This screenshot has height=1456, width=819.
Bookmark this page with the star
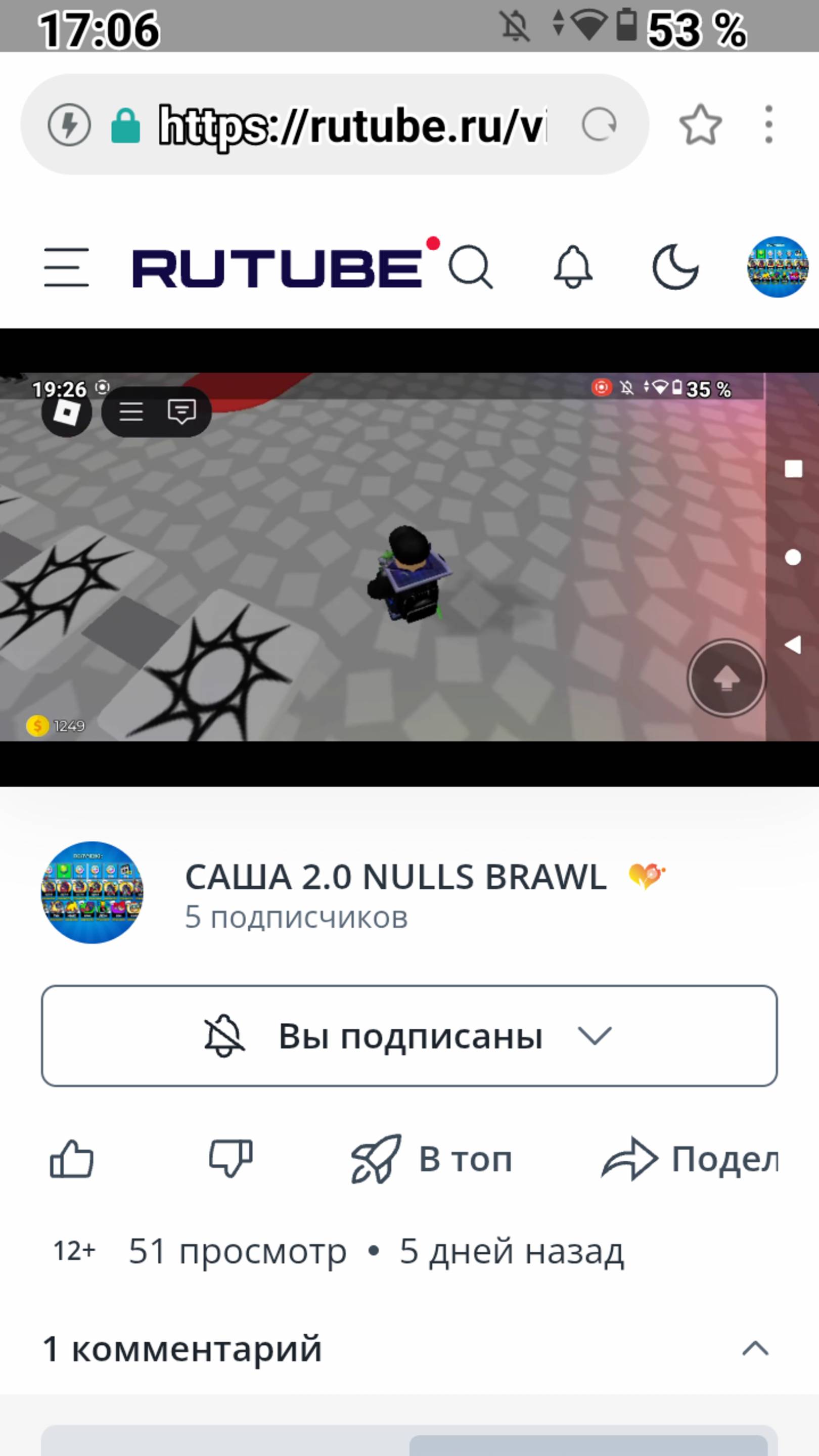click(700, 125)
